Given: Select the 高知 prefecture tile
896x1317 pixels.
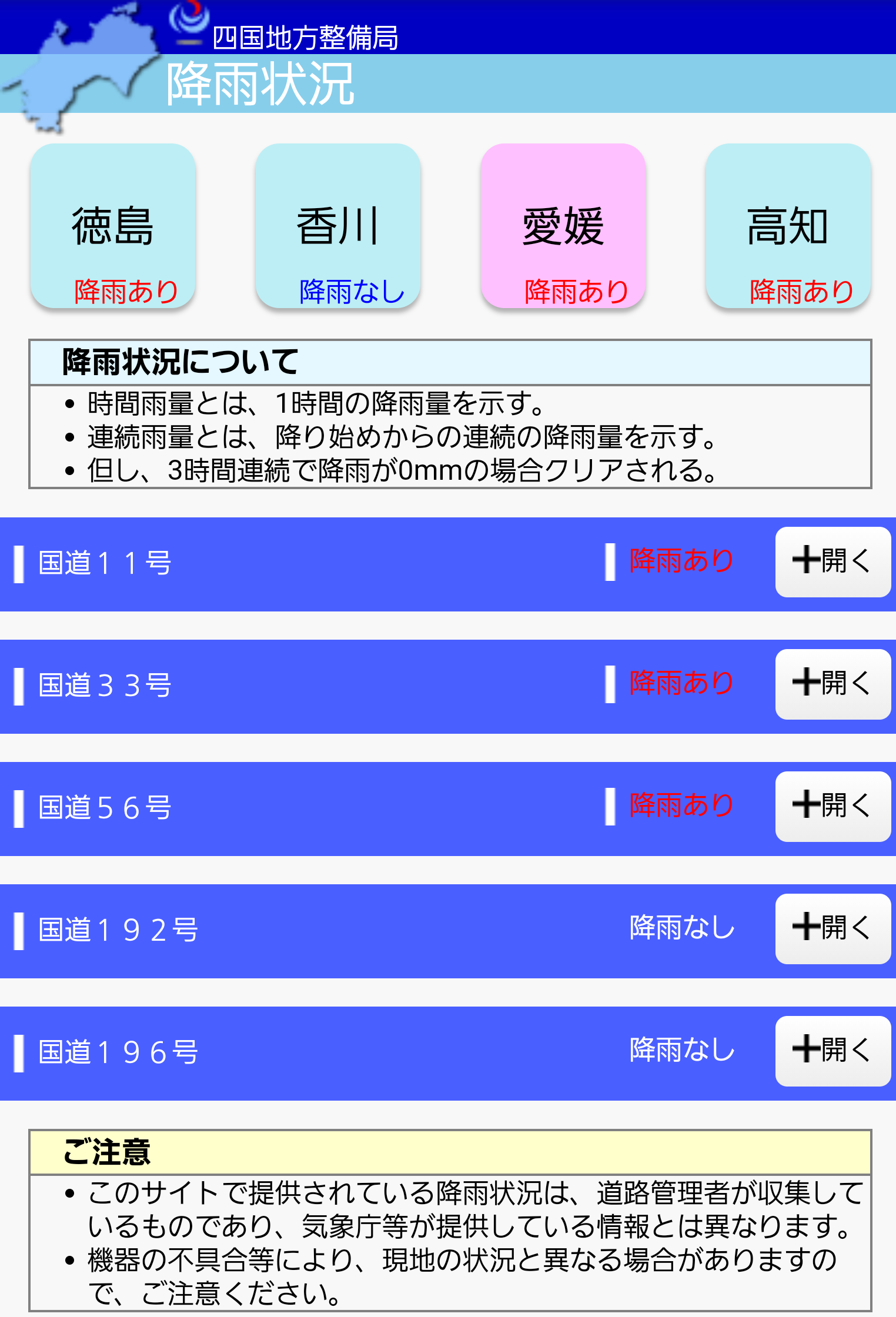Looking at the screenshot, I should coord(788,226).
